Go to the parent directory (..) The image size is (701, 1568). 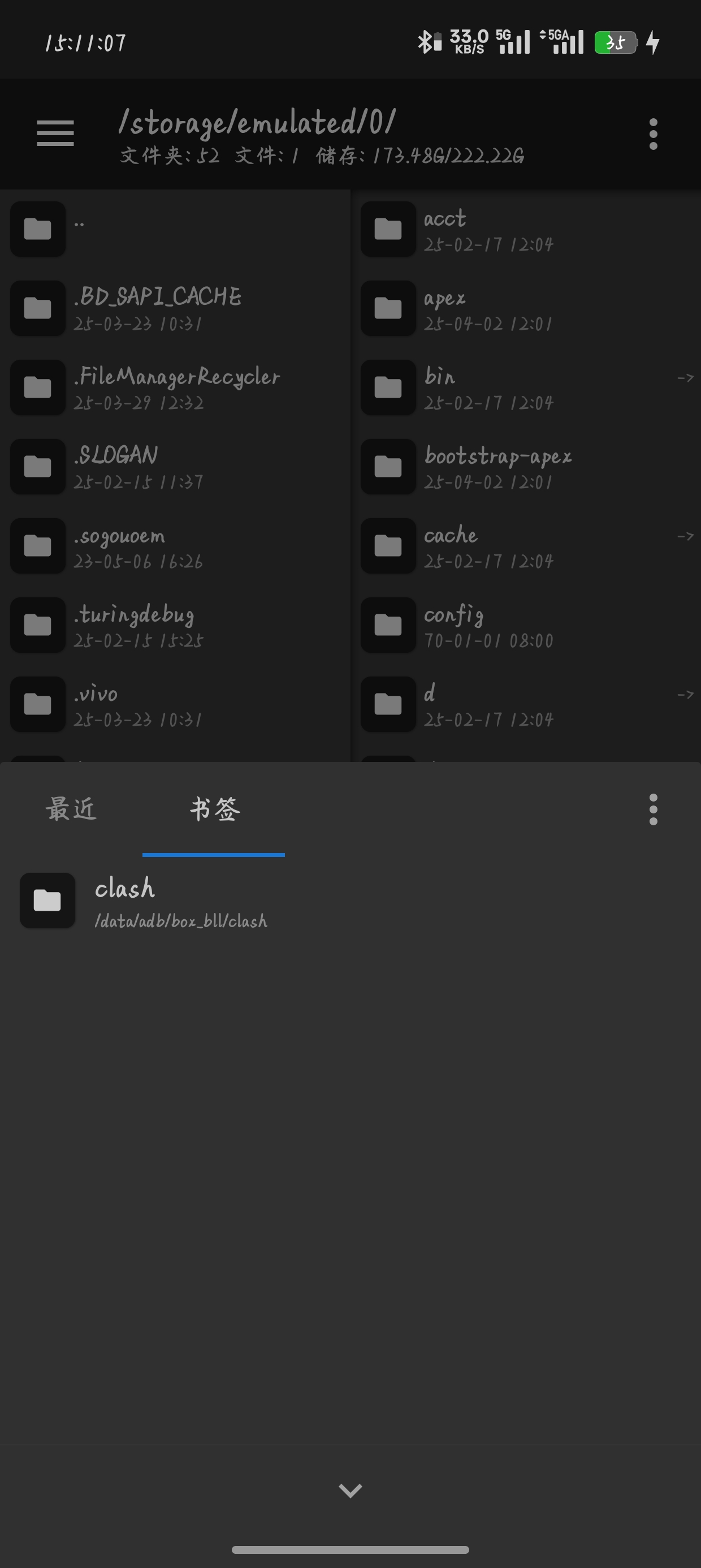[174, 229]
